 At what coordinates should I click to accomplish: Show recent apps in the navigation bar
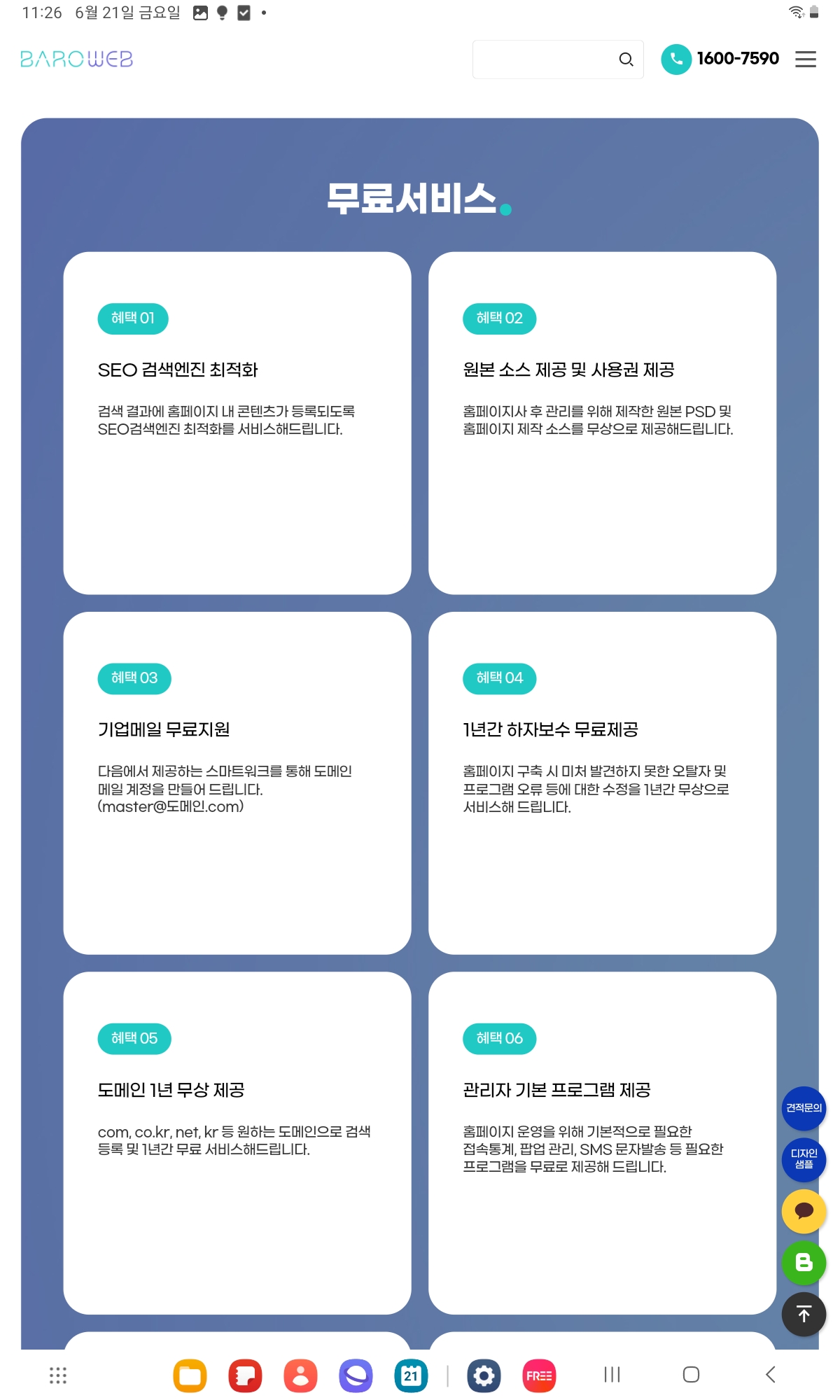[x=612, y=1375]
